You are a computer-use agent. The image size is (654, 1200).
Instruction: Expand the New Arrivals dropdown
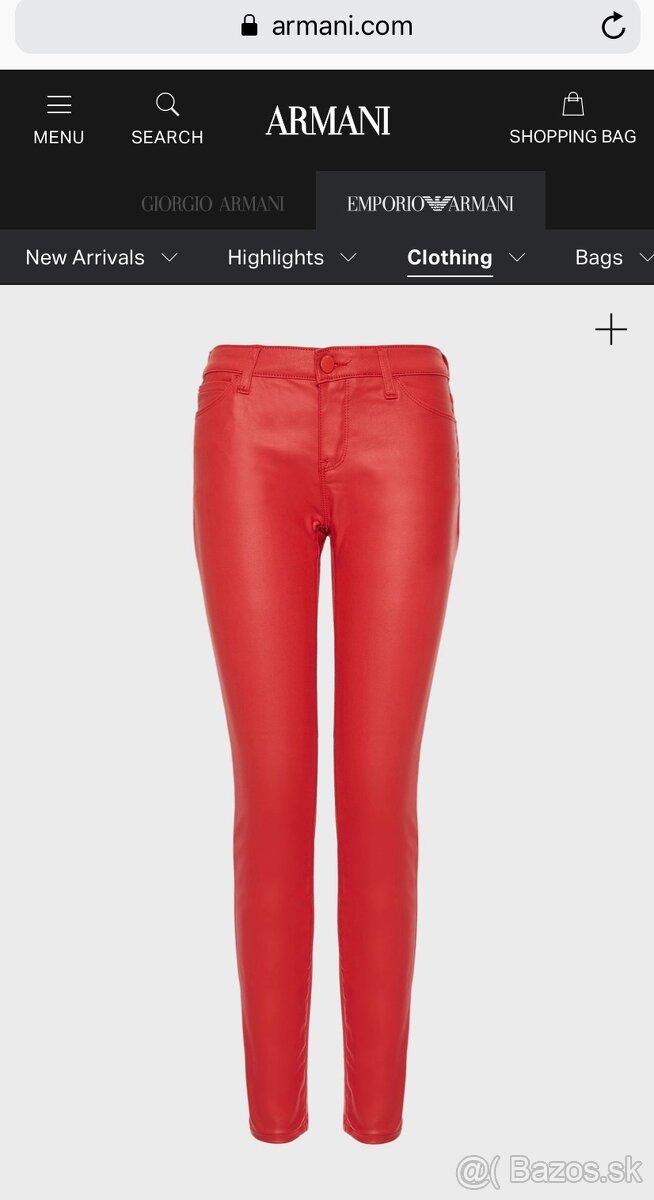pos(101,258)
